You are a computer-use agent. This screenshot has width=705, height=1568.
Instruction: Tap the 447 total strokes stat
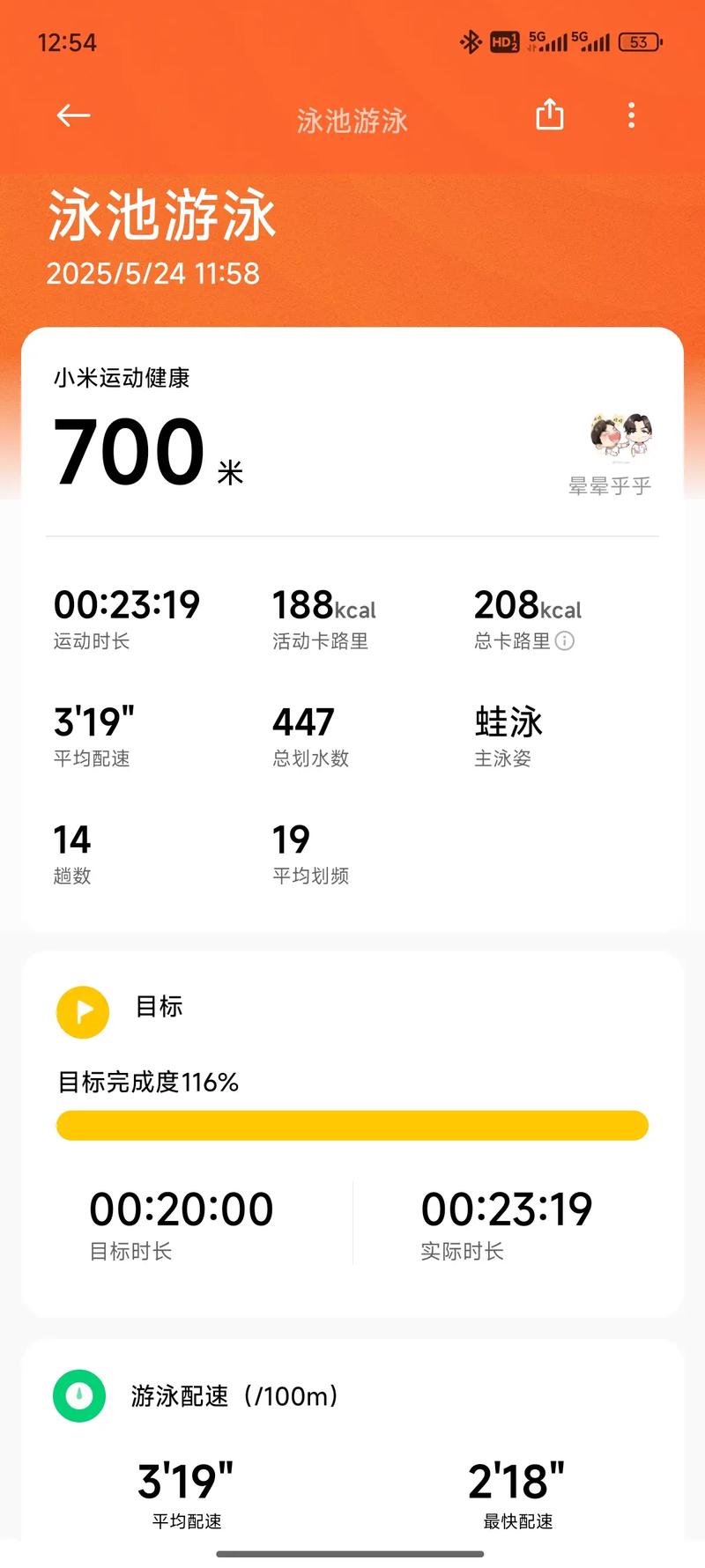pos(302,721)
